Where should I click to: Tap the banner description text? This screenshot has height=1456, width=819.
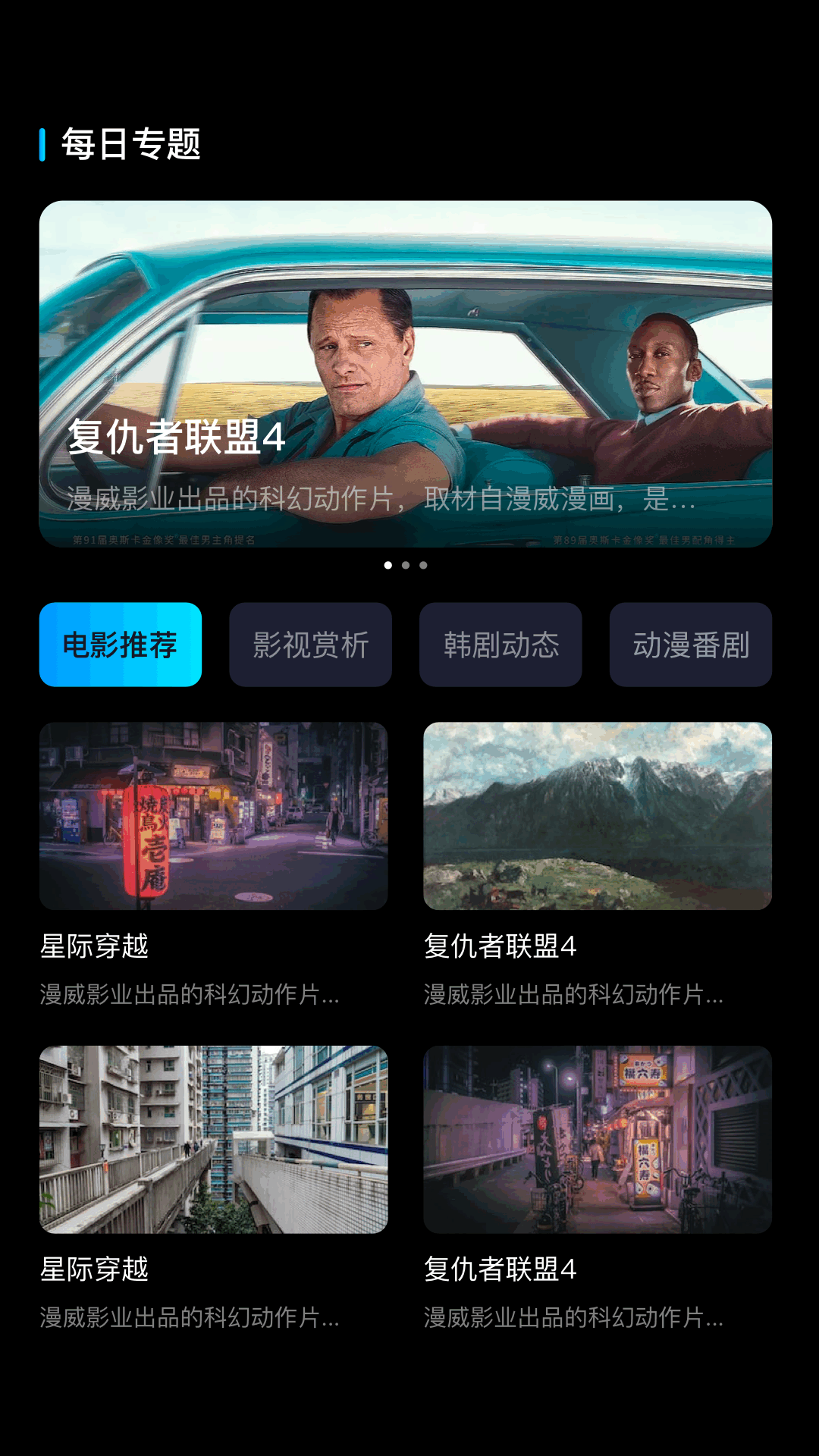tap(383, 497)
